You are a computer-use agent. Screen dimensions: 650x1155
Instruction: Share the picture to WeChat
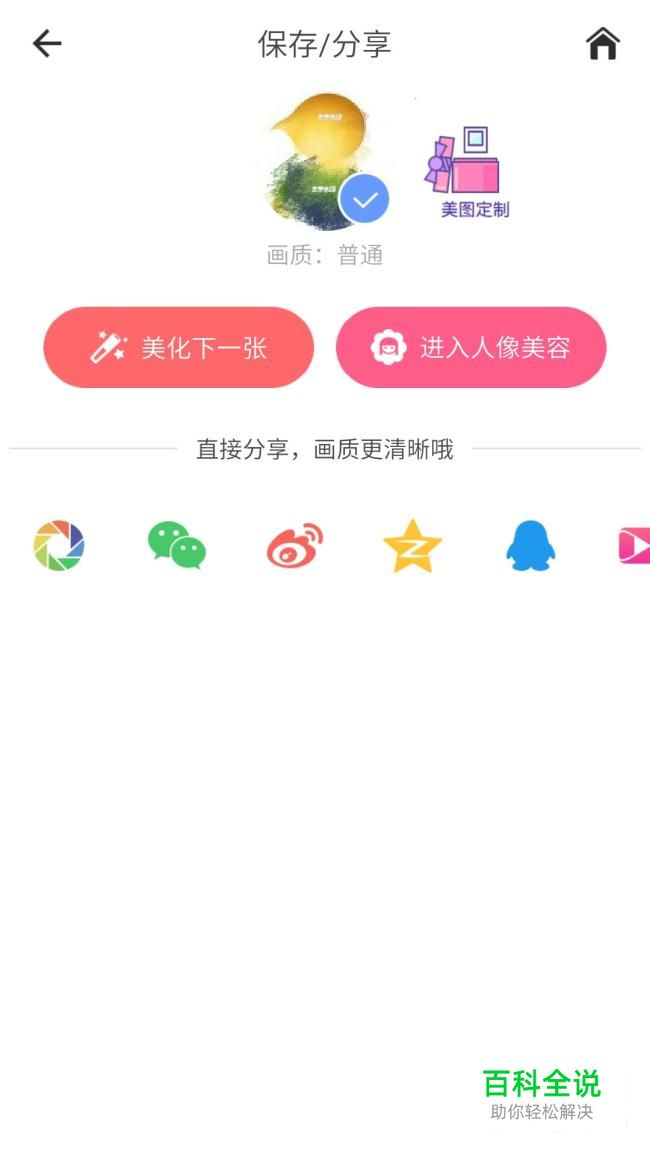(x=177, y=546)
